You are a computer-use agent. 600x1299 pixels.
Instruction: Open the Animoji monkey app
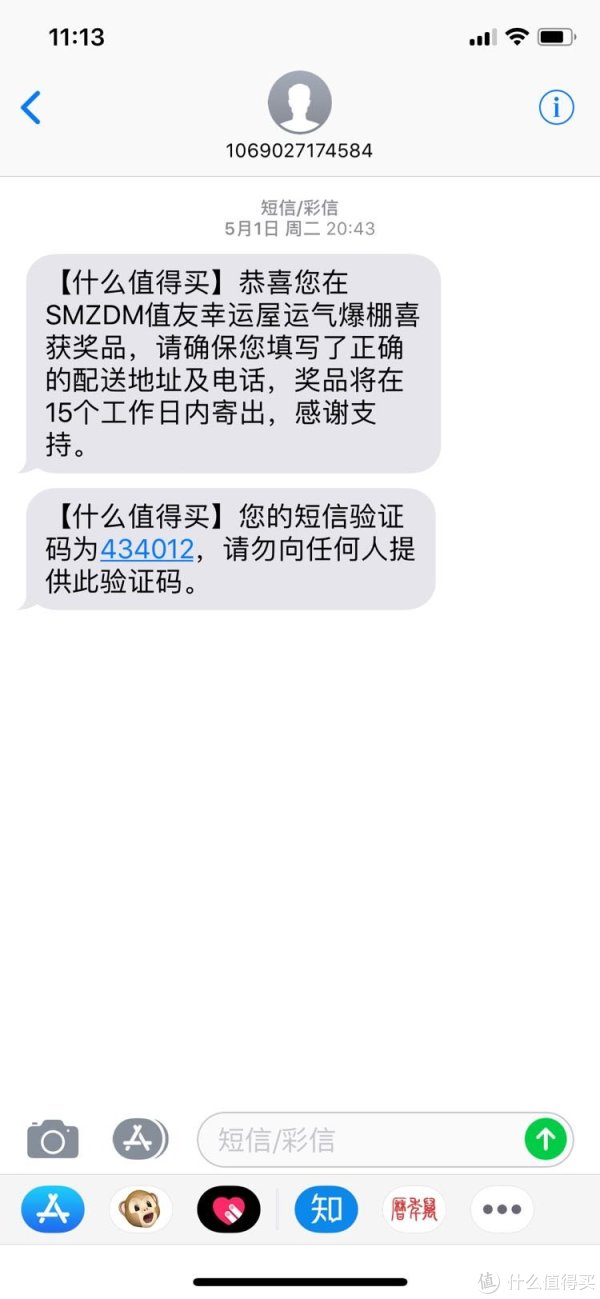click(x=140, y=1210)
